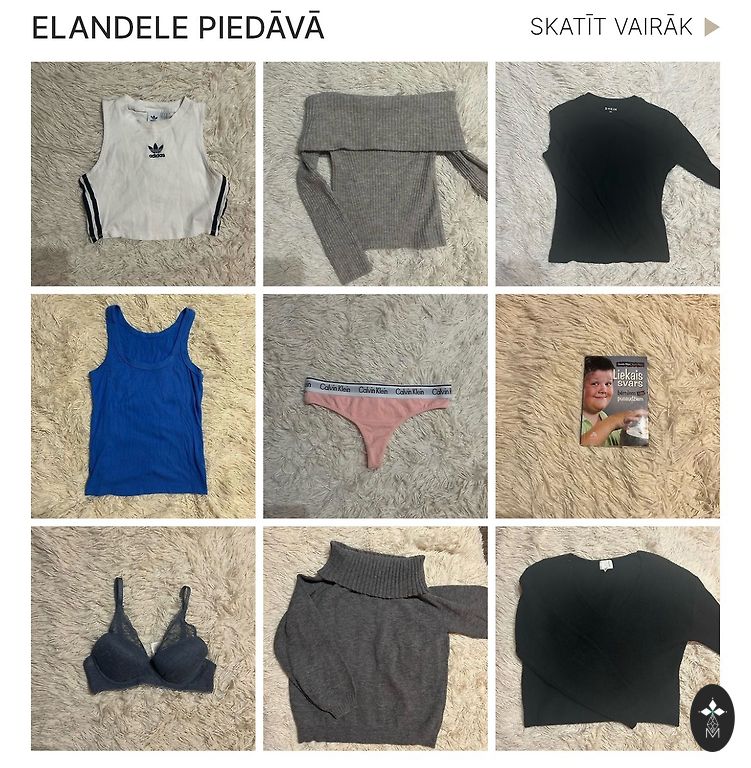Screen dimensions: 751x768
Task: Open the Liekais svars book listing
Action: pyautogui.click(x=607, y=406)
